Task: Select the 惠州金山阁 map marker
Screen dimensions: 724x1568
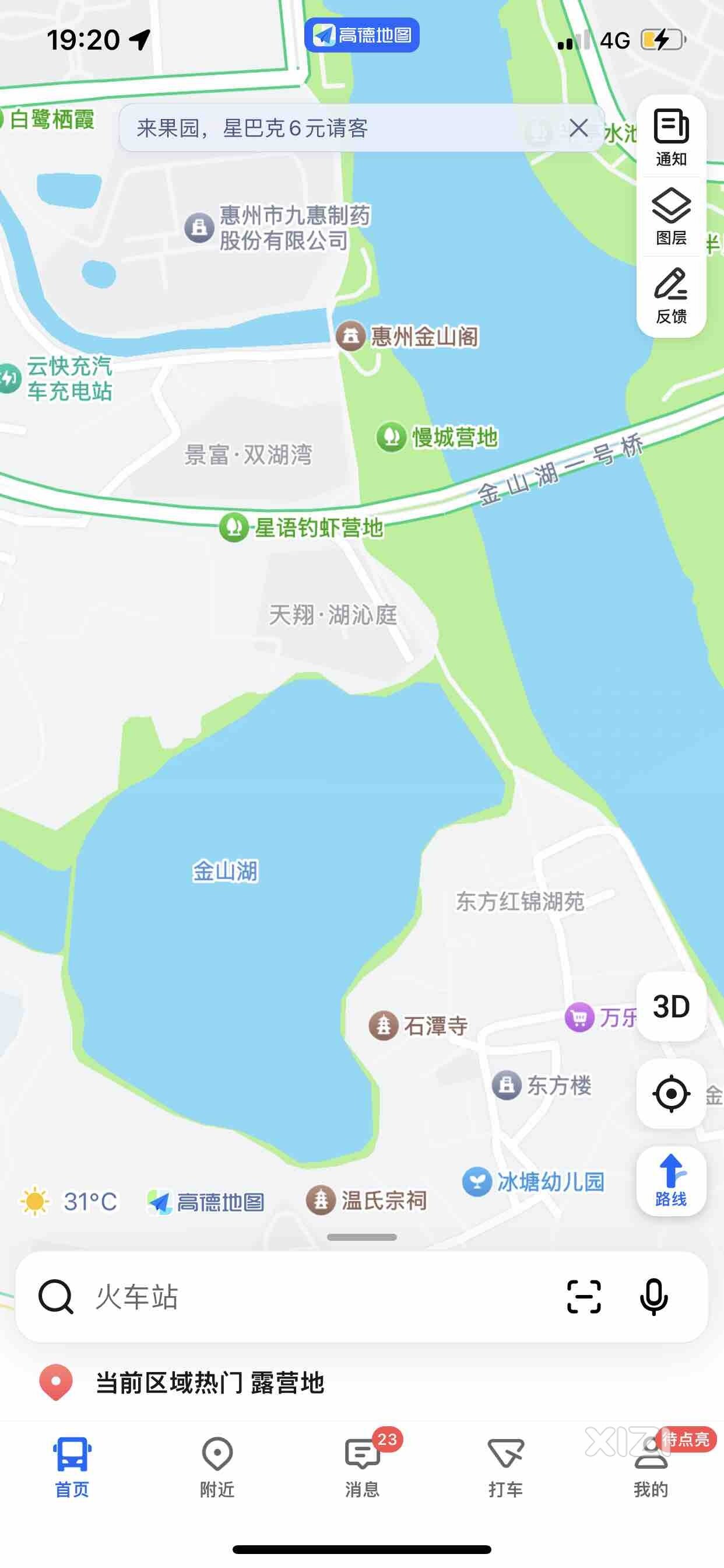Action: tap(407, 336)
